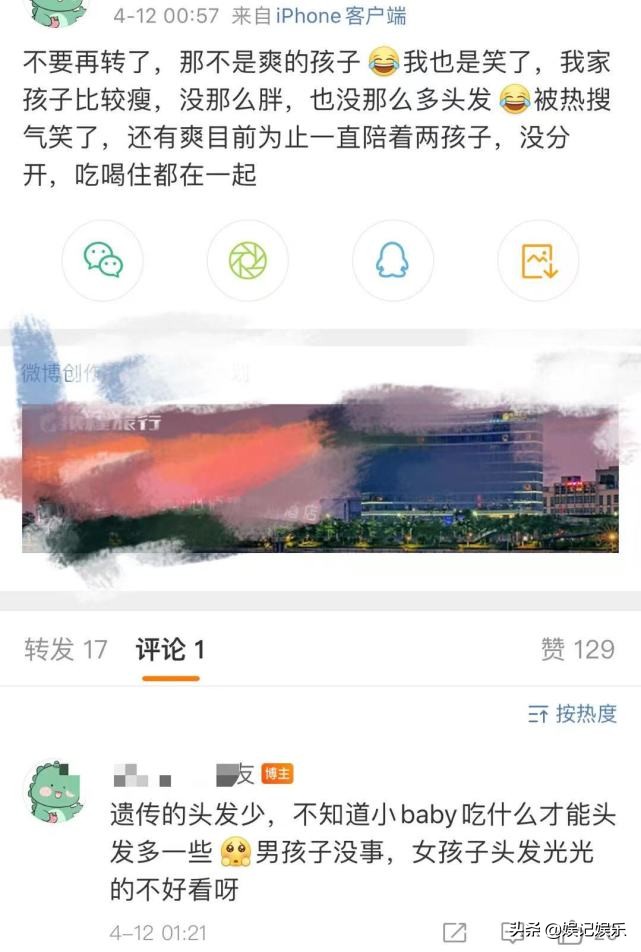
Task: Save the post as an image
Action: click(538, 261)
